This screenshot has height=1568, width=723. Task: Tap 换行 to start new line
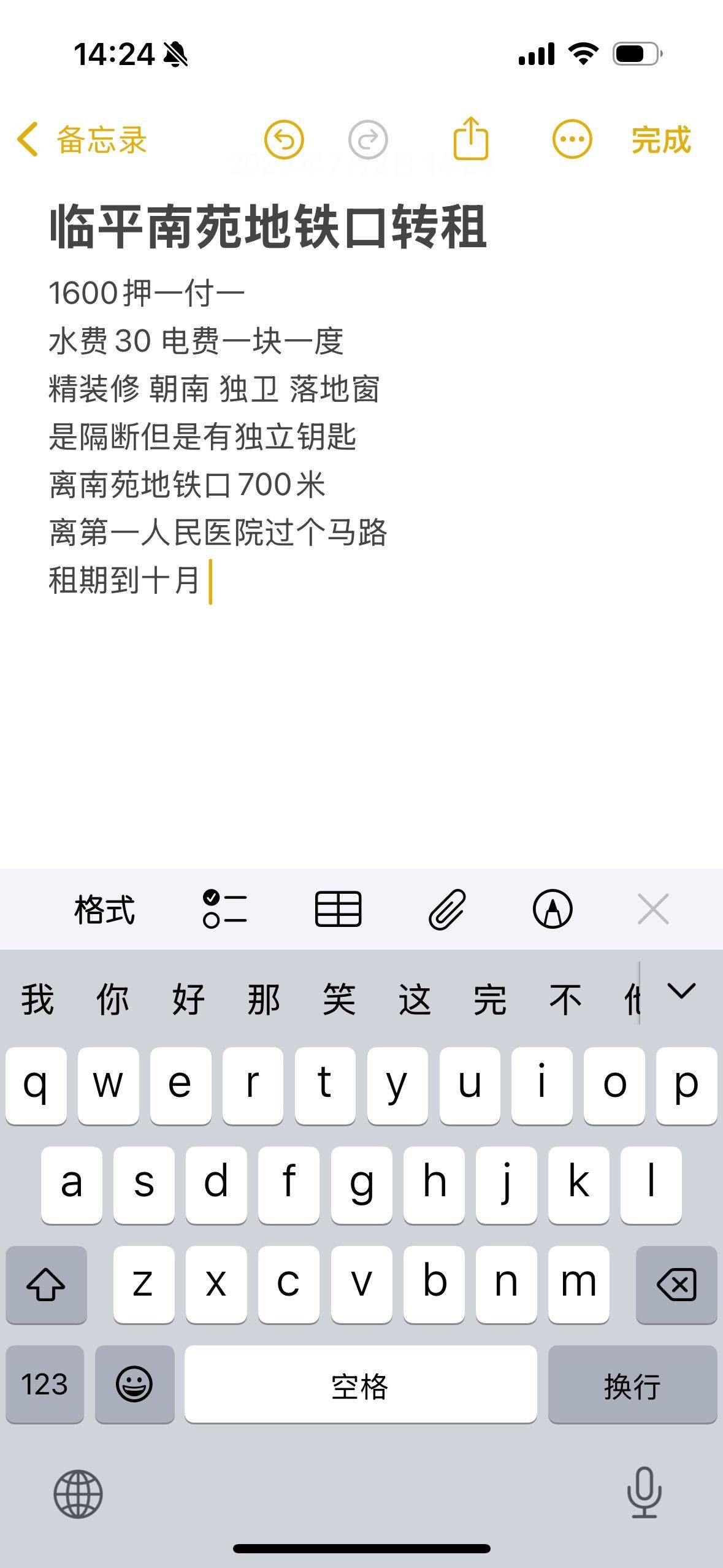[x=632, y=1385]
